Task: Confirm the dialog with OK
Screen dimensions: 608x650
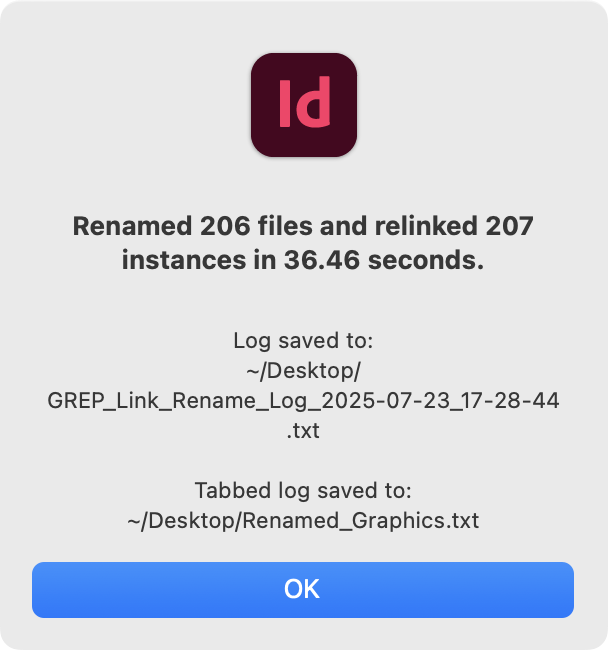Action: click(x=302, y=589)
